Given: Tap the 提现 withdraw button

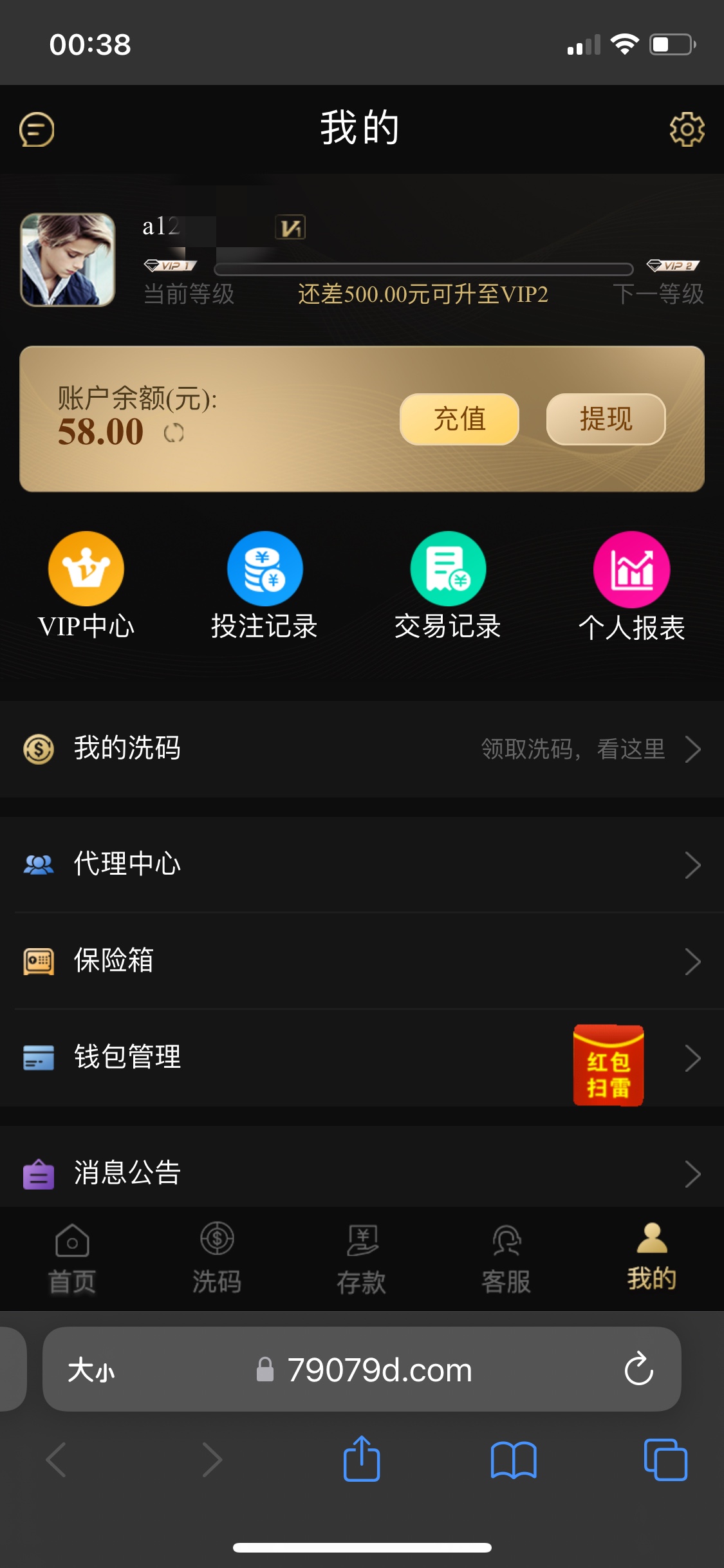Looking at the screenshot, I should (606, 419).
